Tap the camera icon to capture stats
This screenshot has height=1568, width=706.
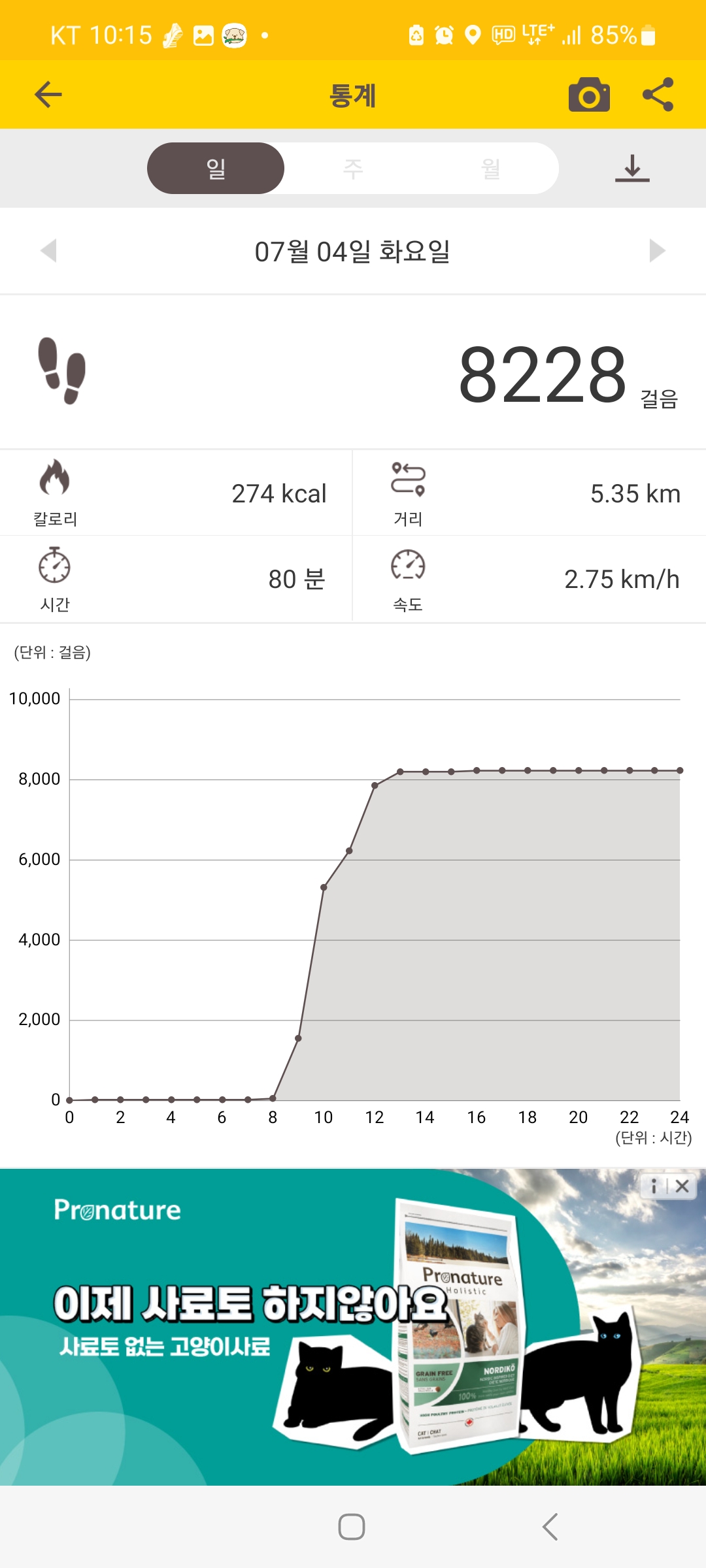(589, 95)
